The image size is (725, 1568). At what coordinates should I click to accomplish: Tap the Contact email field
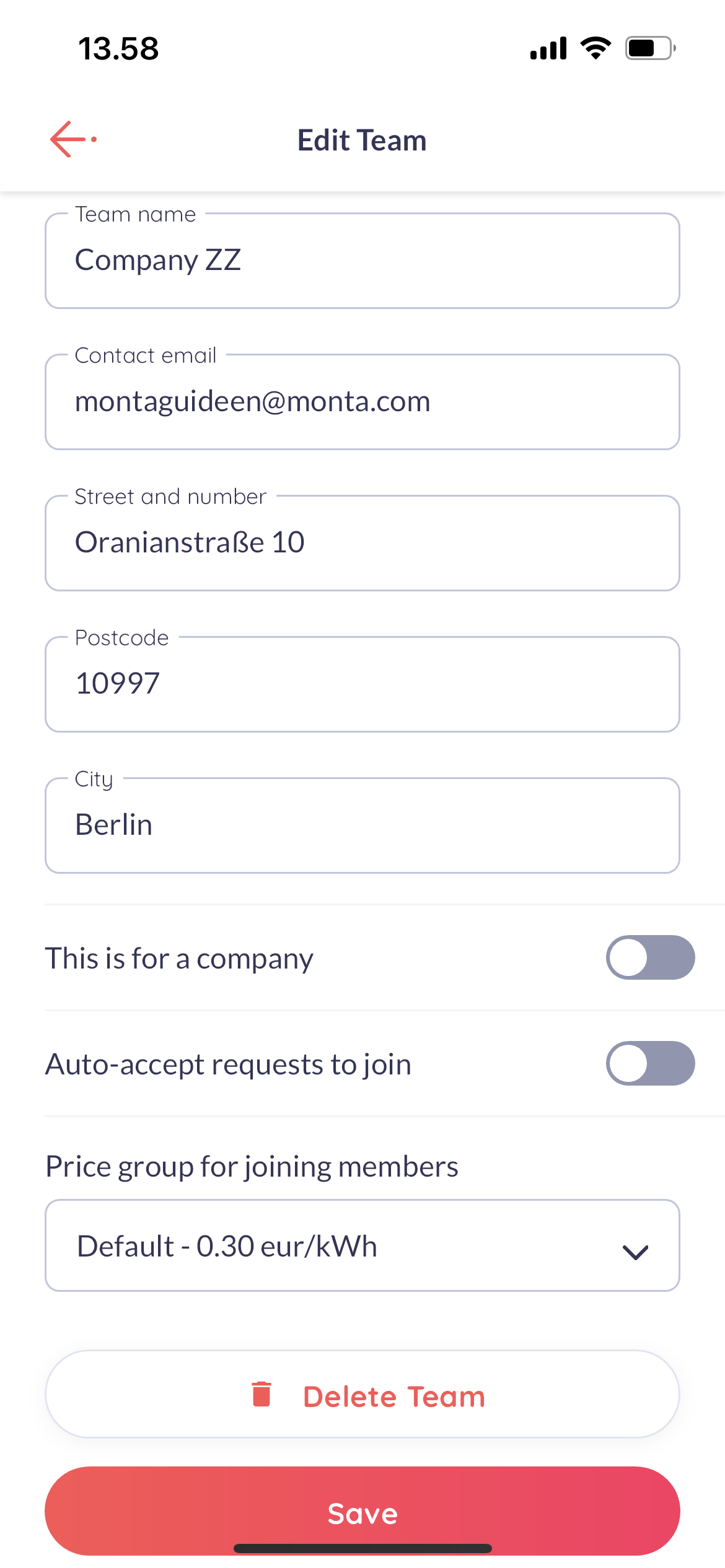click(x=362, y=402)
